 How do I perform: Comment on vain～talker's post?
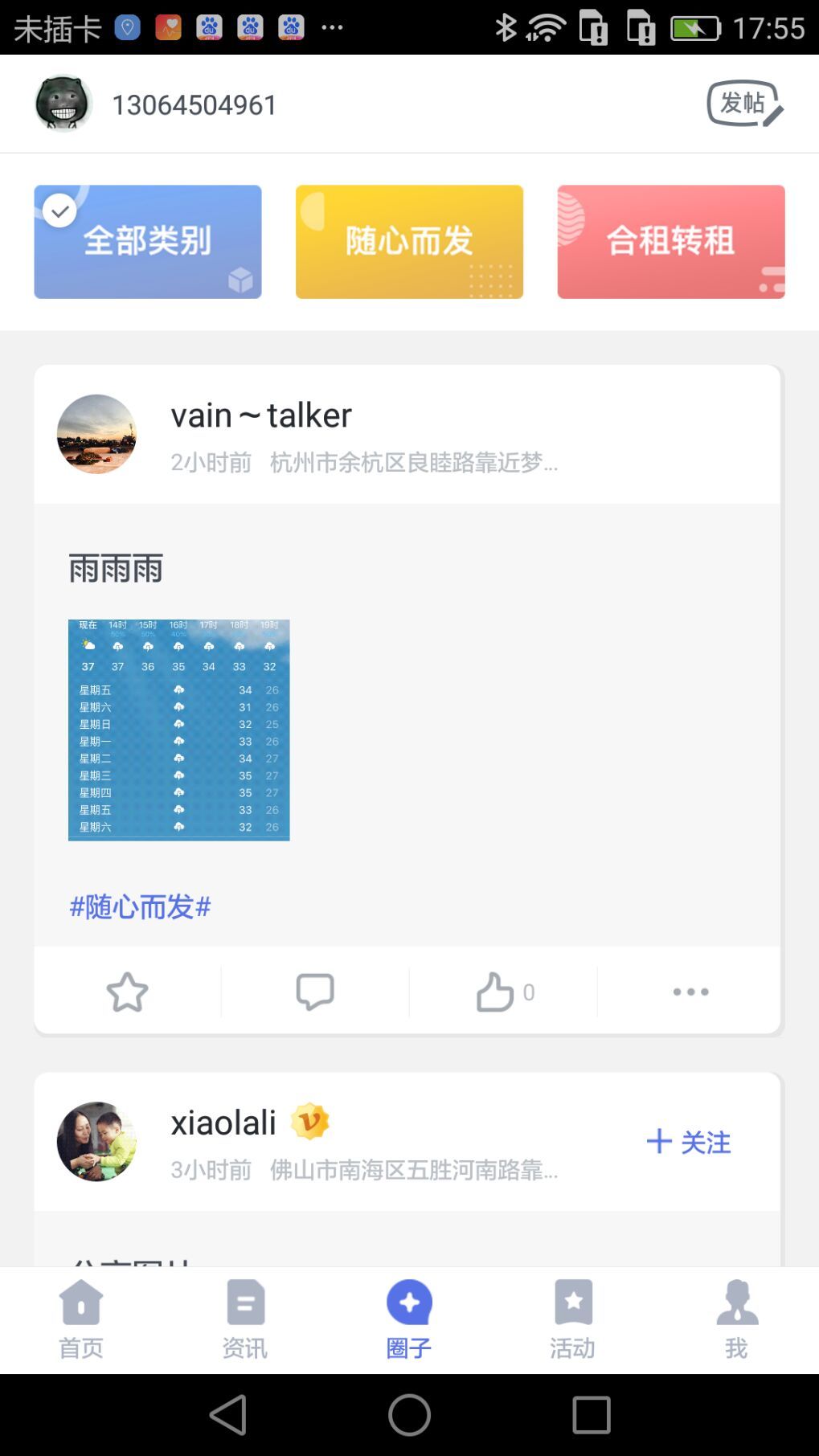click(x=315, y=992)
